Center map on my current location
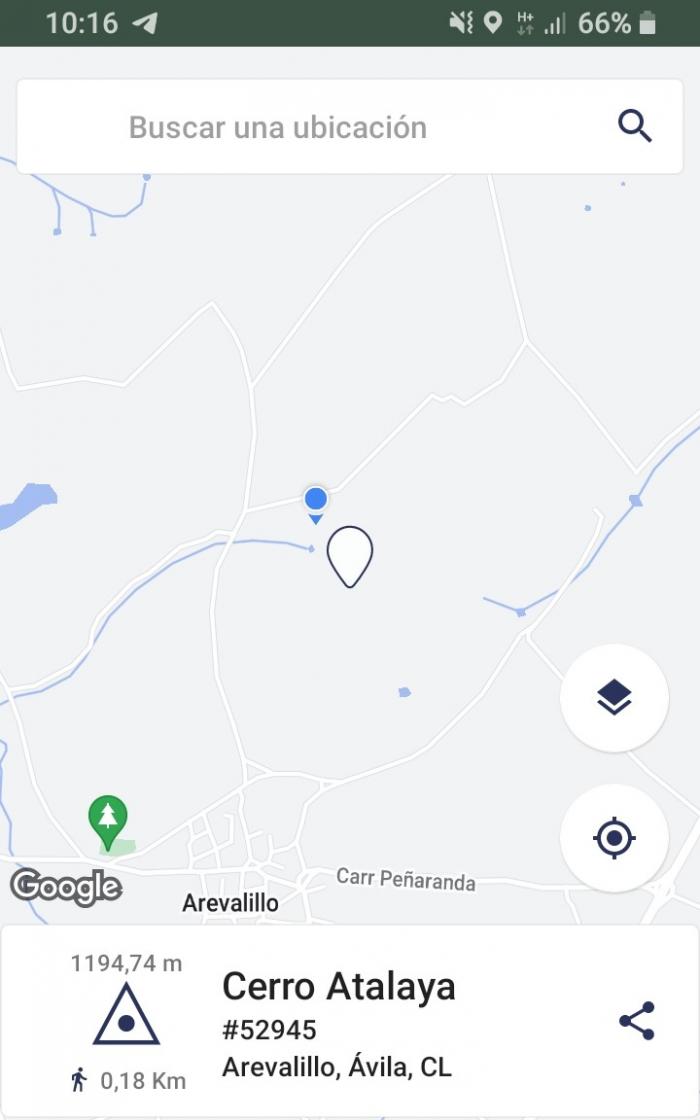 pyautogui.click(x=614, y=837)
